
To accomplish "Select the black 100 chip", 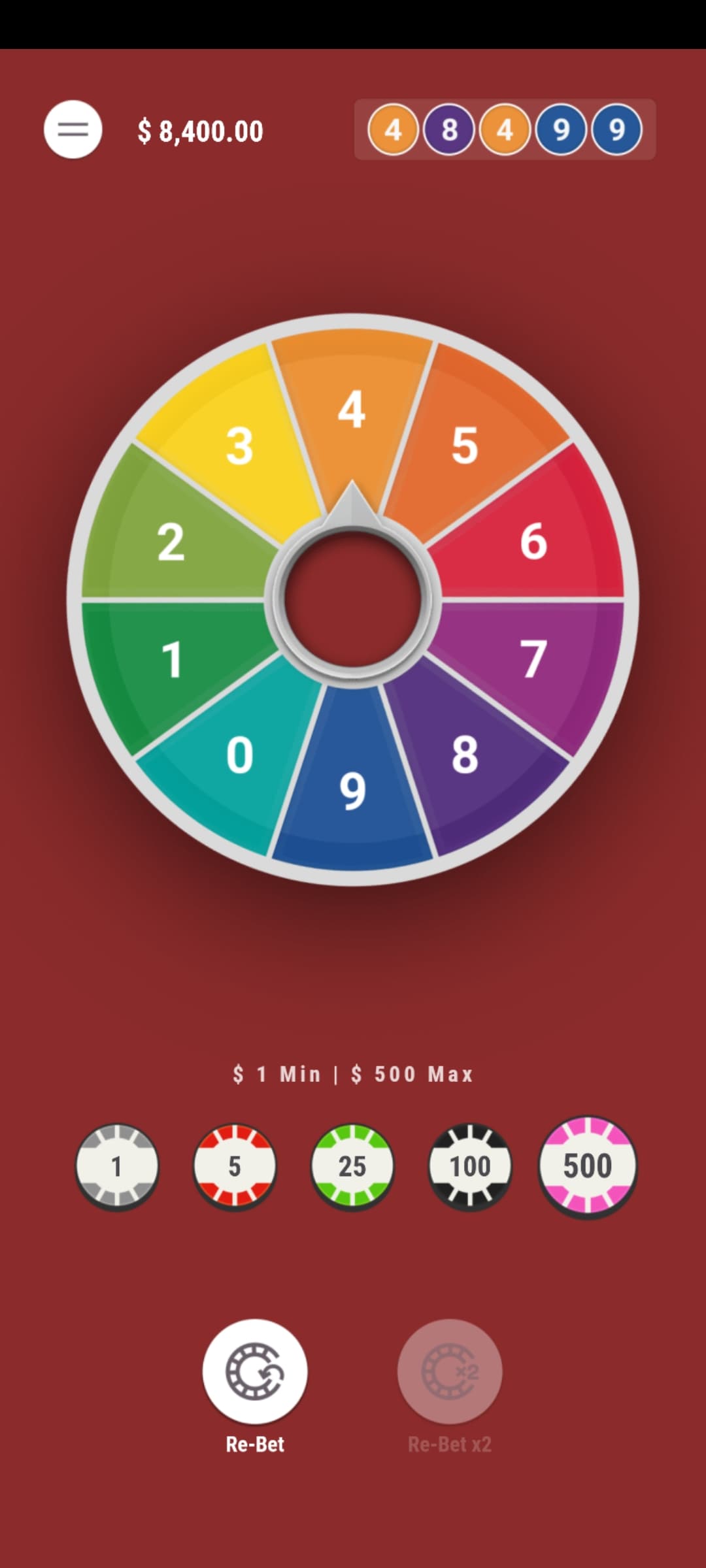I will [470, 1166].
